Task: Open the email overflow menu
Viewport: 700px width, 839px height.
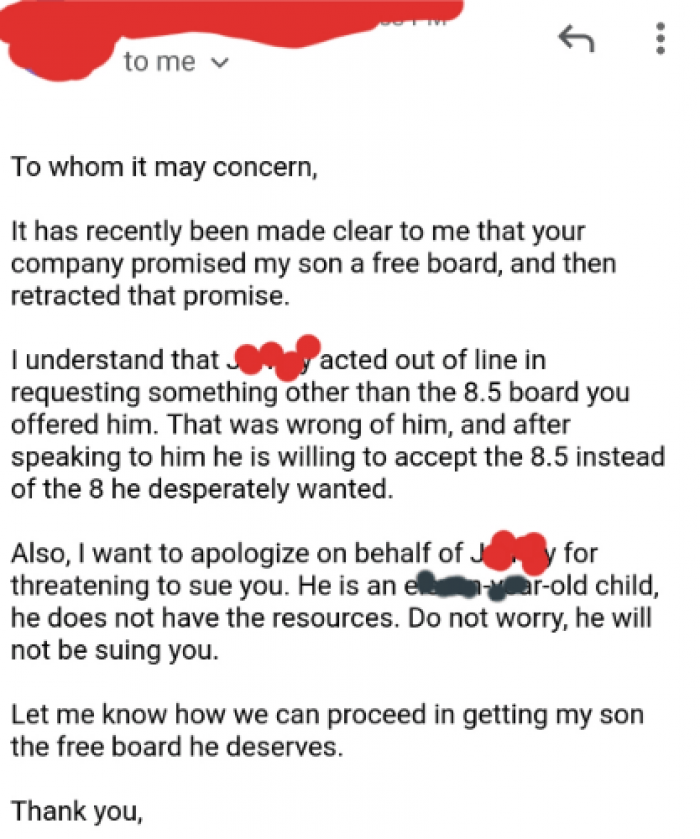Action: coord(660,38)
